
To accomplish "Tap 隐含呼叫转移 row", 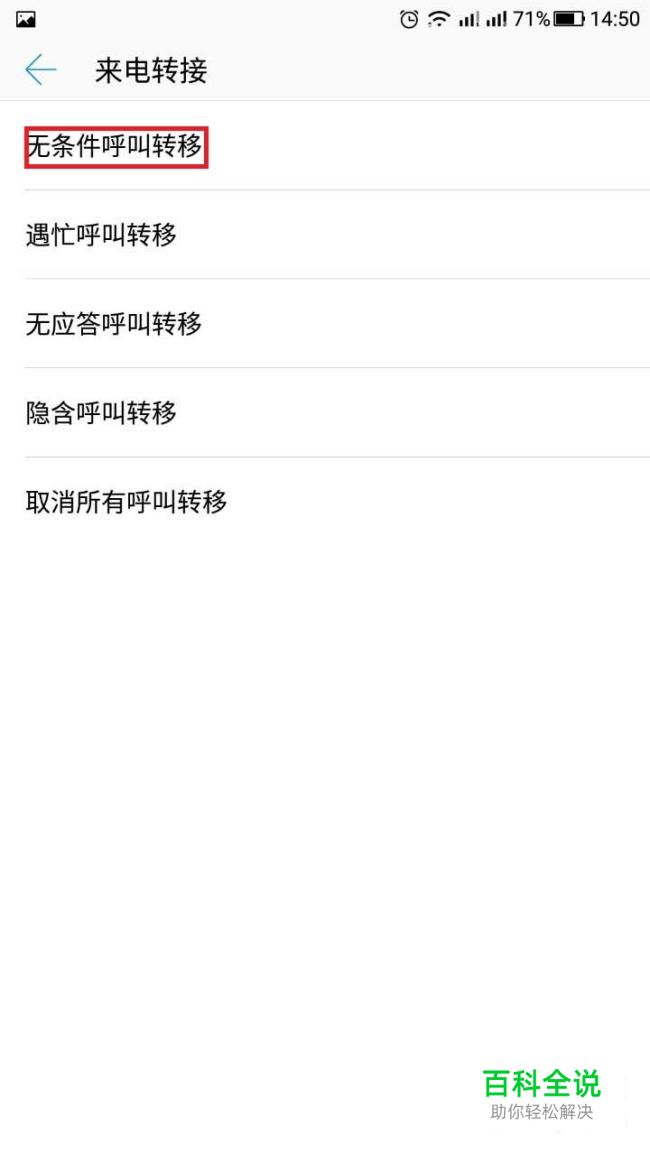I will (102, 412).
